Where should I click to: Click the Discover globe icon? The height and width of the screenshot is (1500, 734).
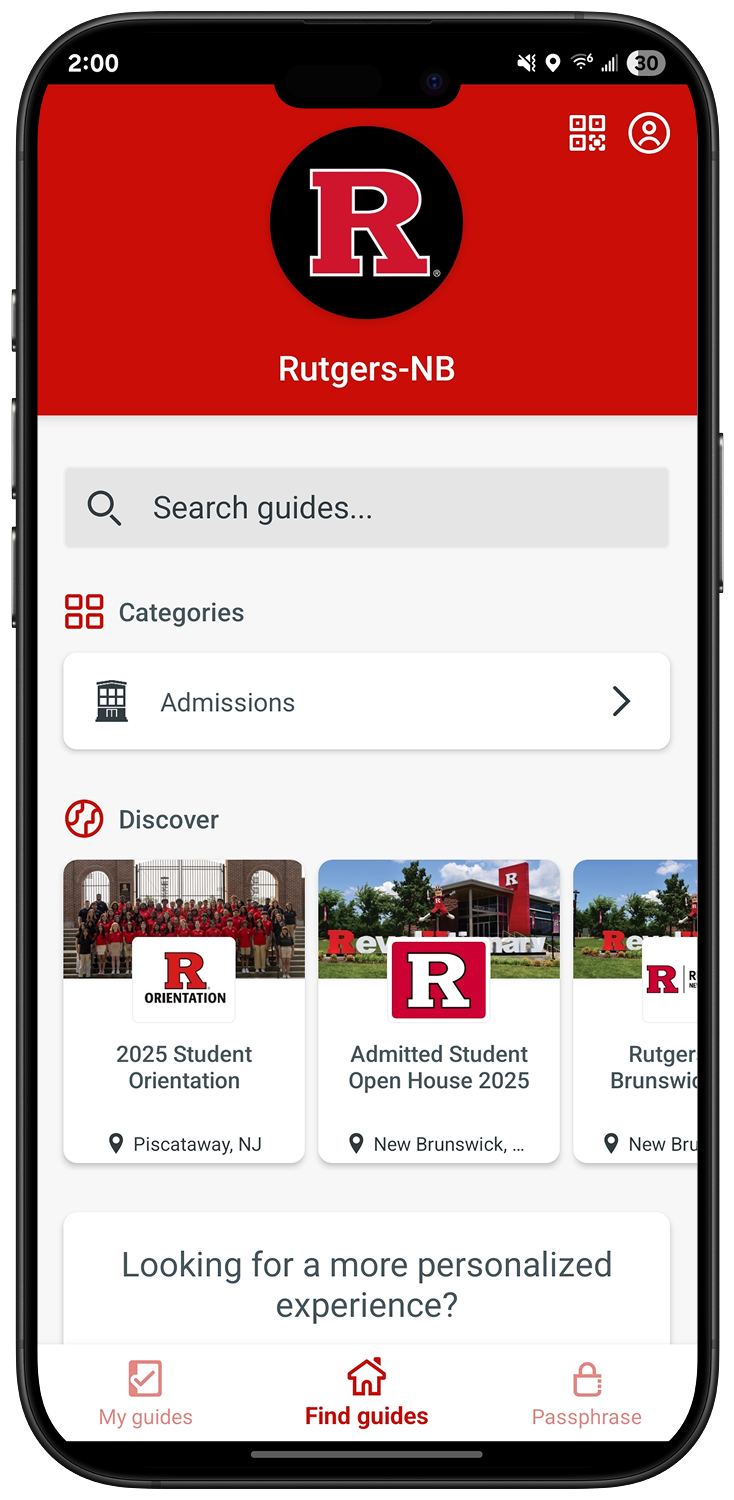pos(84,818)
